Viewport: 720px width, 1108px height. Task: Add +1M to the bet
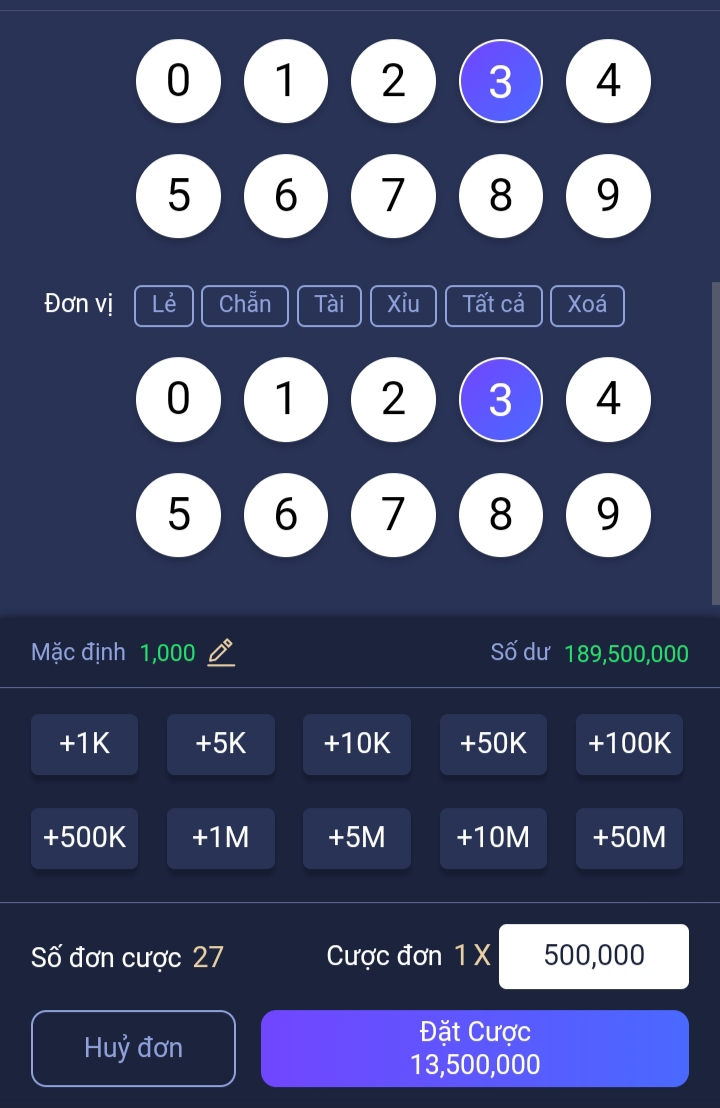(x=220, y=838)
